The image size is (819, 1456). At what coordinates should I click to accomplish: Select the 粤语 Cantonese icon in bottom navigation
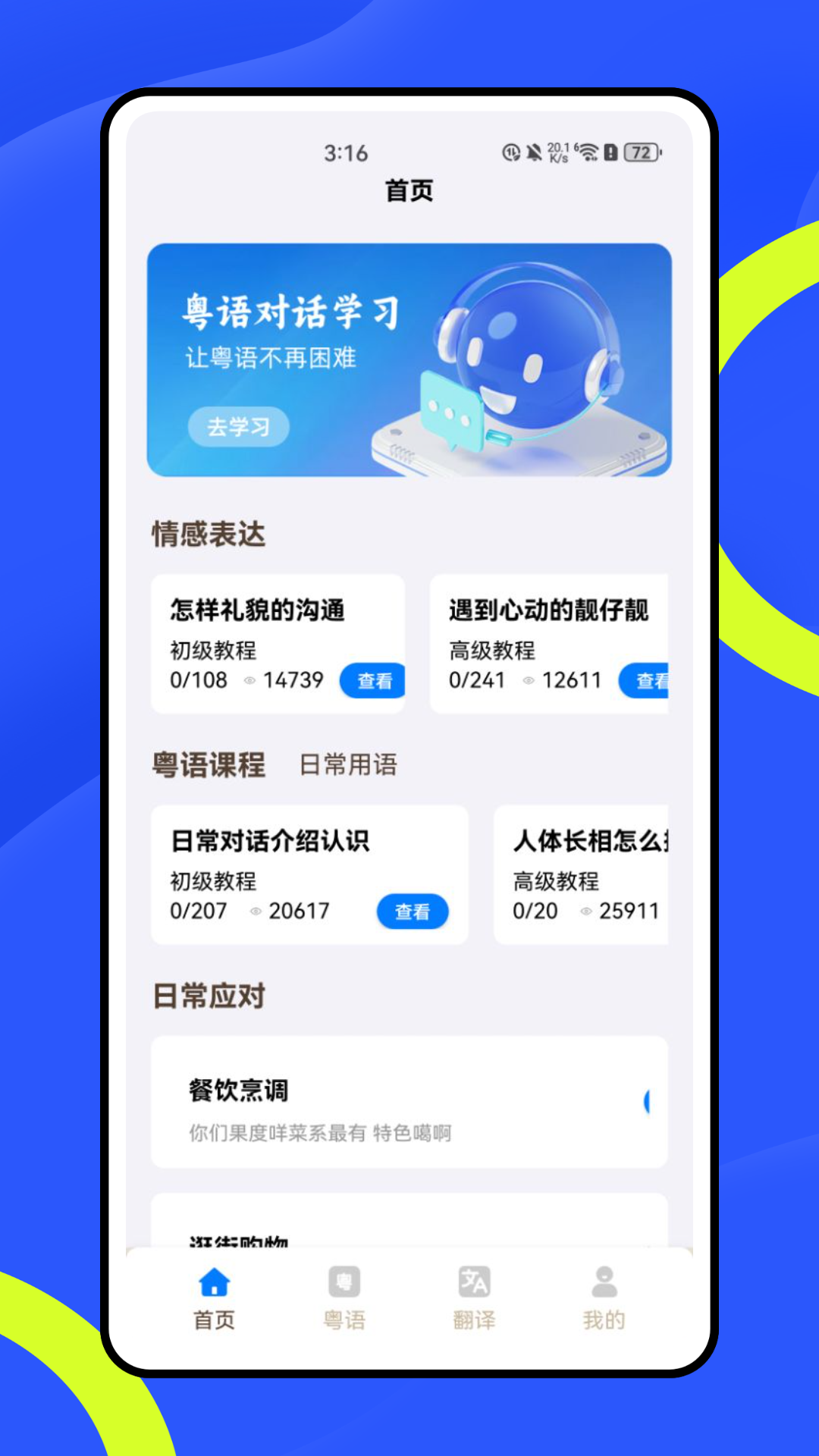[344, 1289]
